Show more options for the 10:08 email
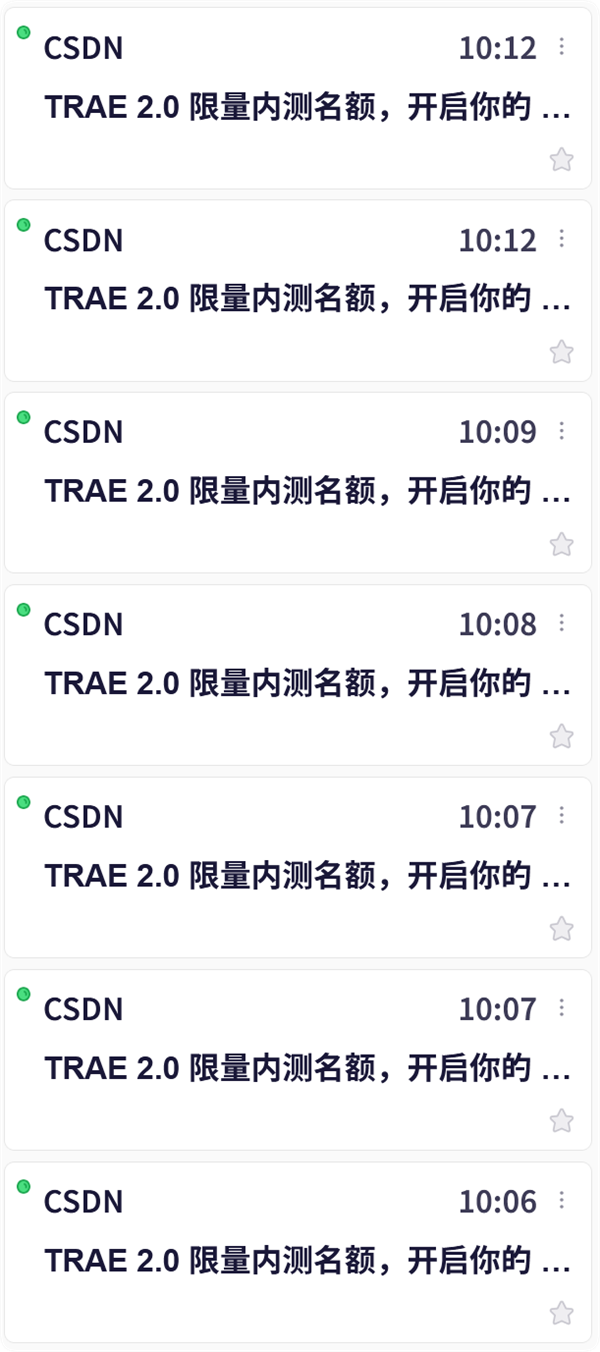The width and height of the screenshot is (600, 1352). tap(562, 623)
